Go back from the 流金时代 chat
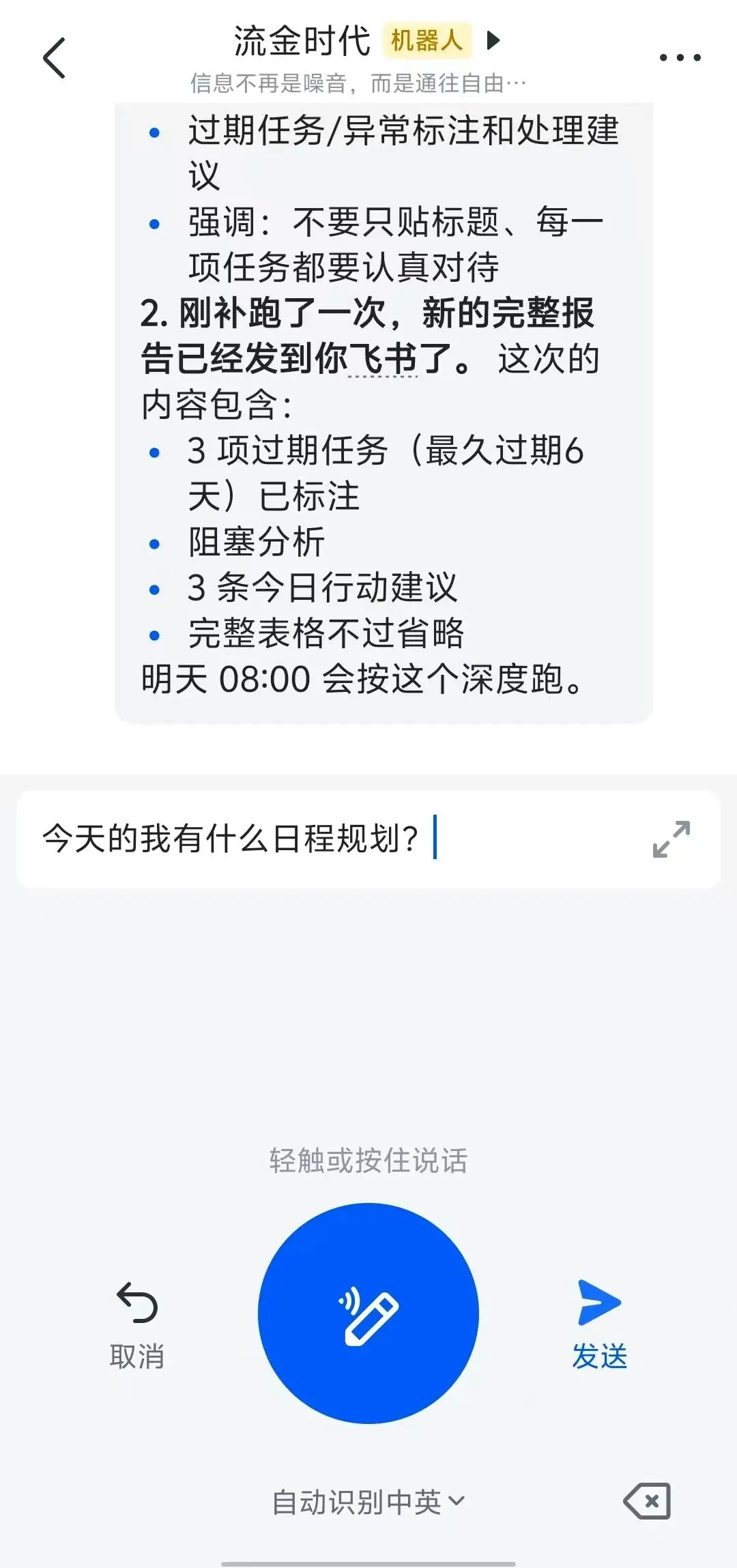This screenshot has width=737, height=1568. coord(55,58)
